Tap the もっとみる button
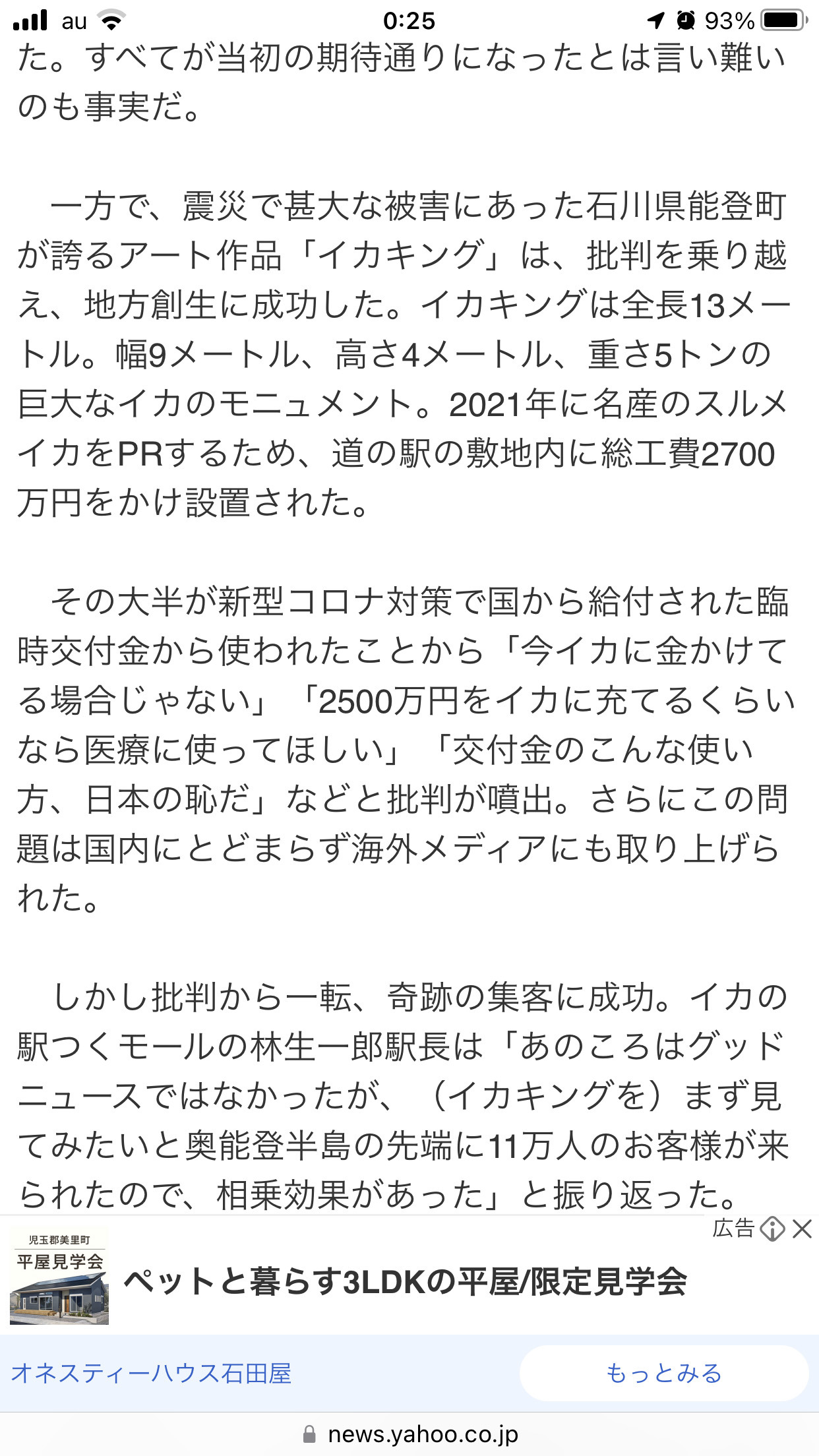 (664, 1373)
